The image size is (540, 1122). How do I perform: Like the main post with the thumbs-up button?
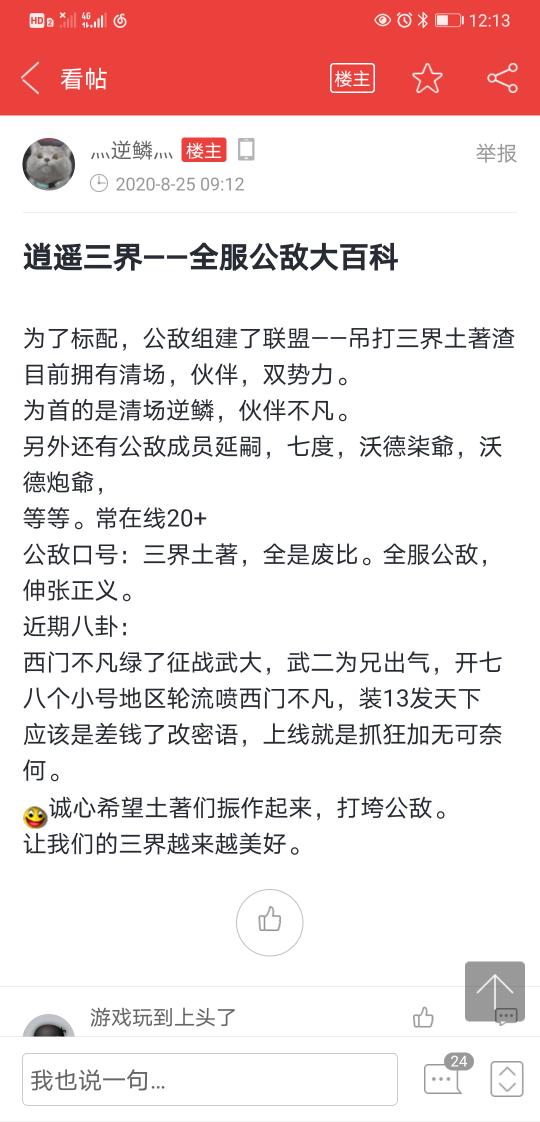click(x=270, y=922)
